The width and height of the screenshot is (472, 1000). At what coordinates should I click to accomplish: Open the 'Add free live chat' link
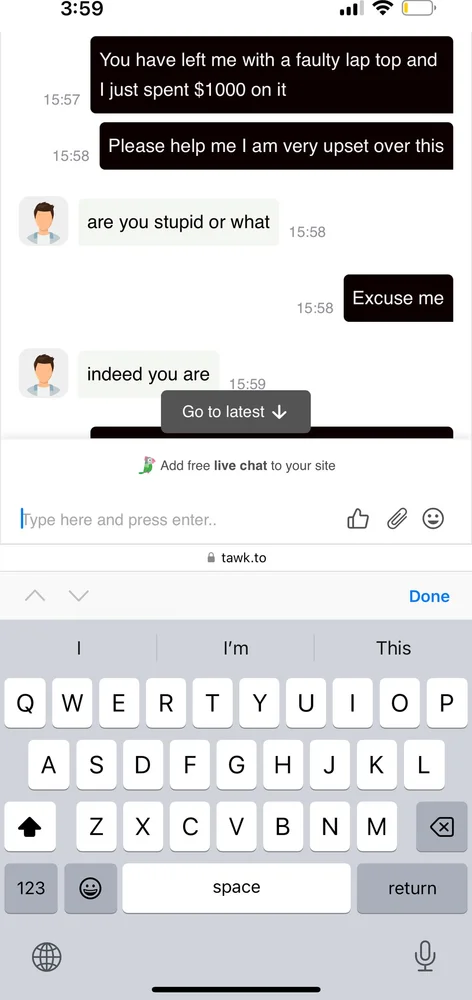pyautogui.click(x=237, y=466)
